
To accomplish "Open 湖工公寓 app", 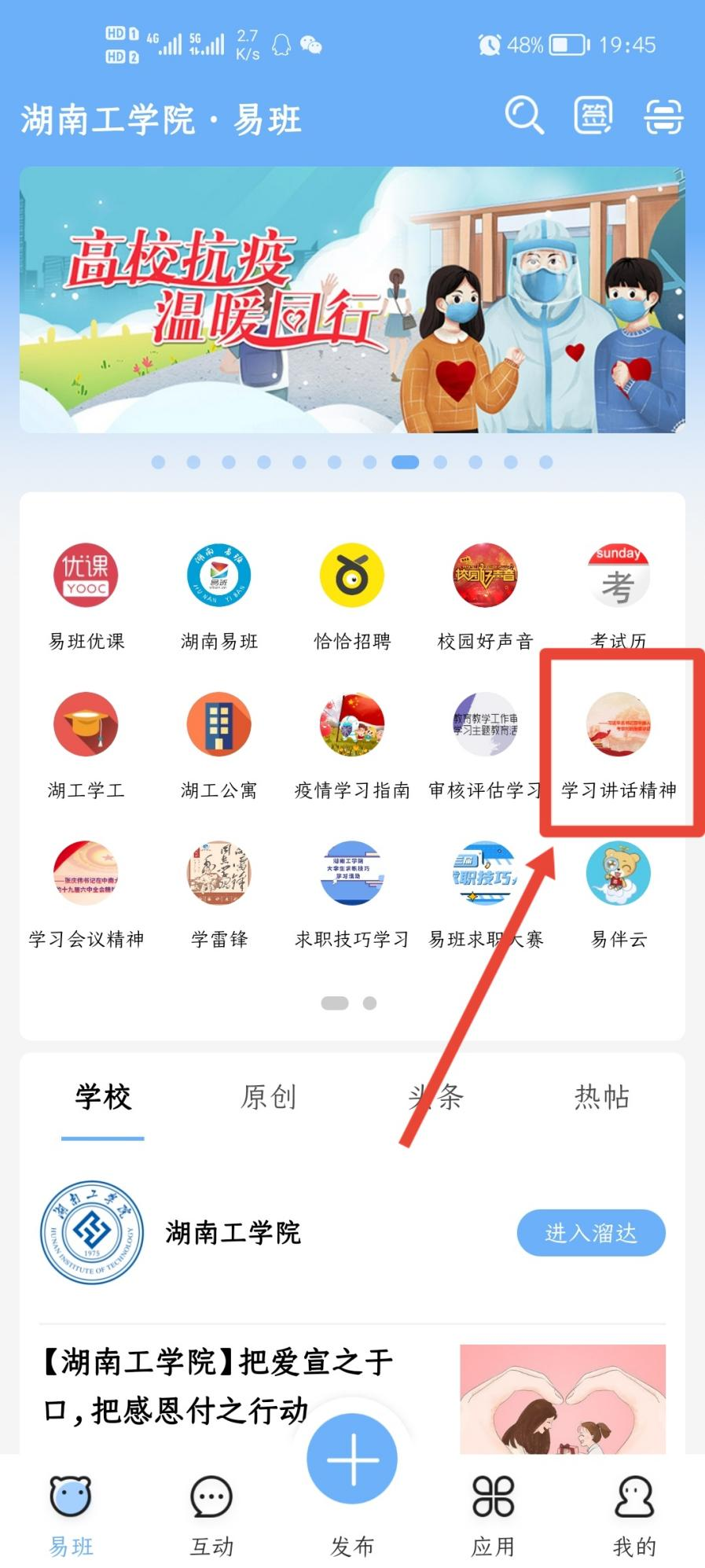I will pos(219,724).
